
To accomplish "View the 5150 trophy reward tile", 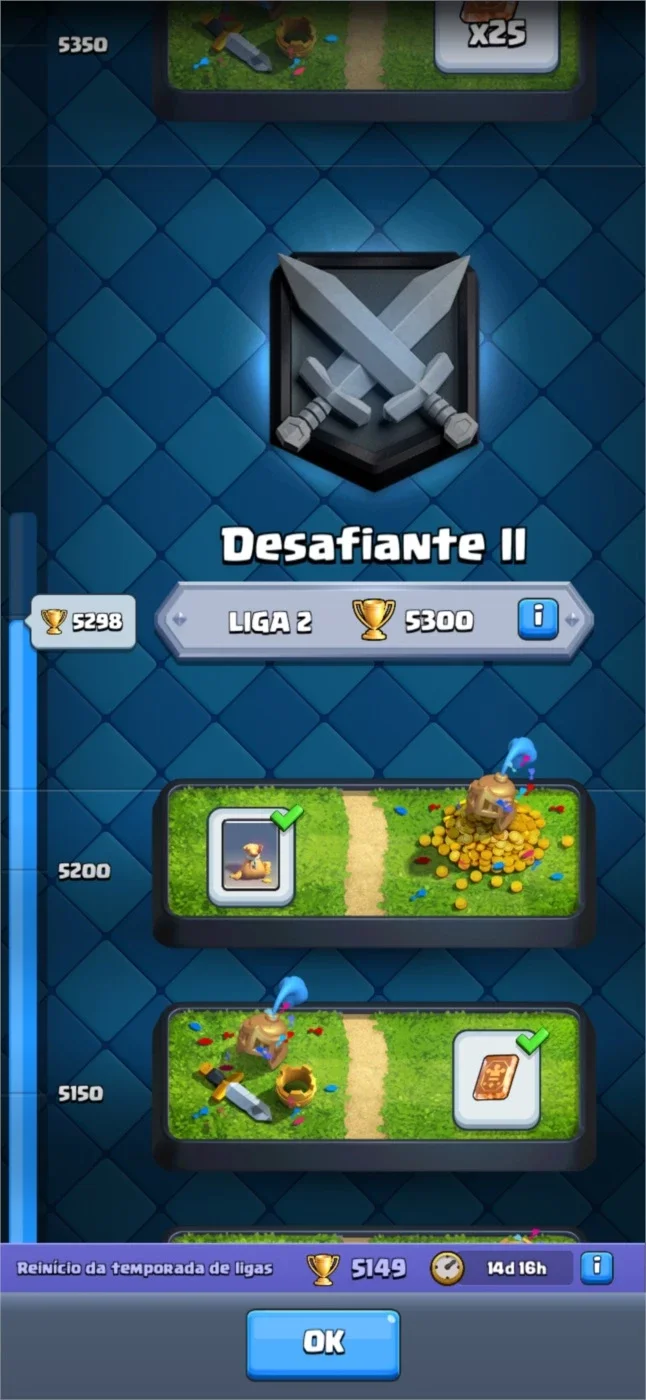I will 497,1080.
